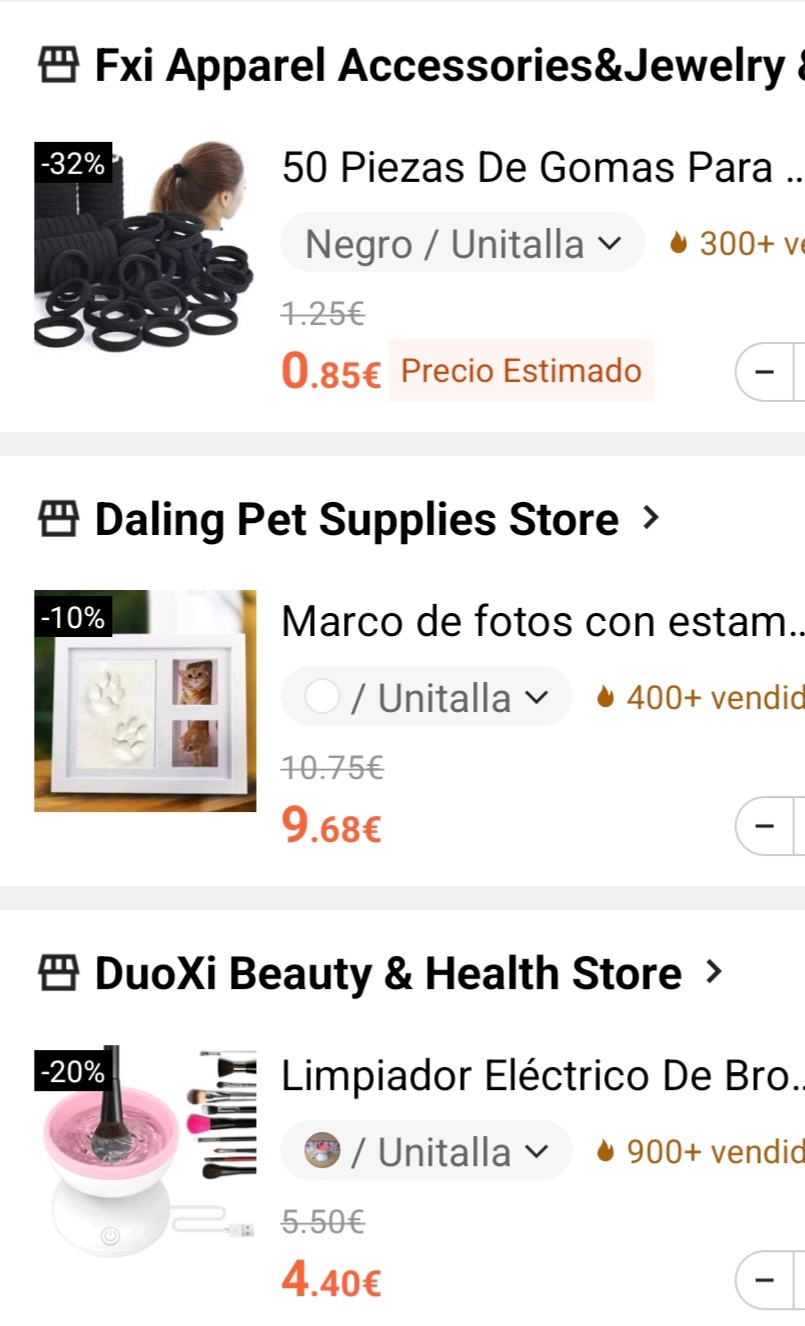Expand the photo frame Unitalla variant dropdown
Viewport: 805px width, 1326px height.
point(426,697)
